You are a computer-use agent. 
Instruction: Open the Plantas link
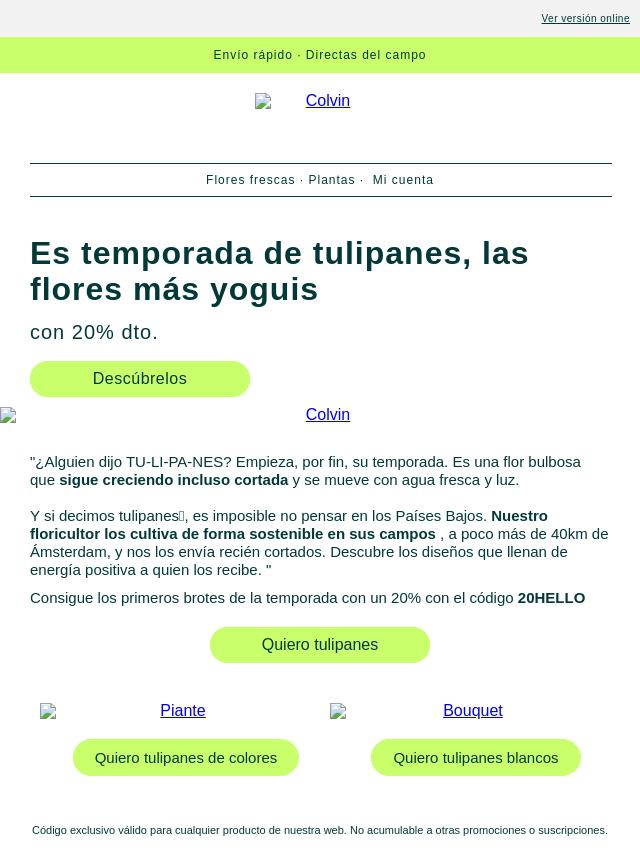pos(331,180)
